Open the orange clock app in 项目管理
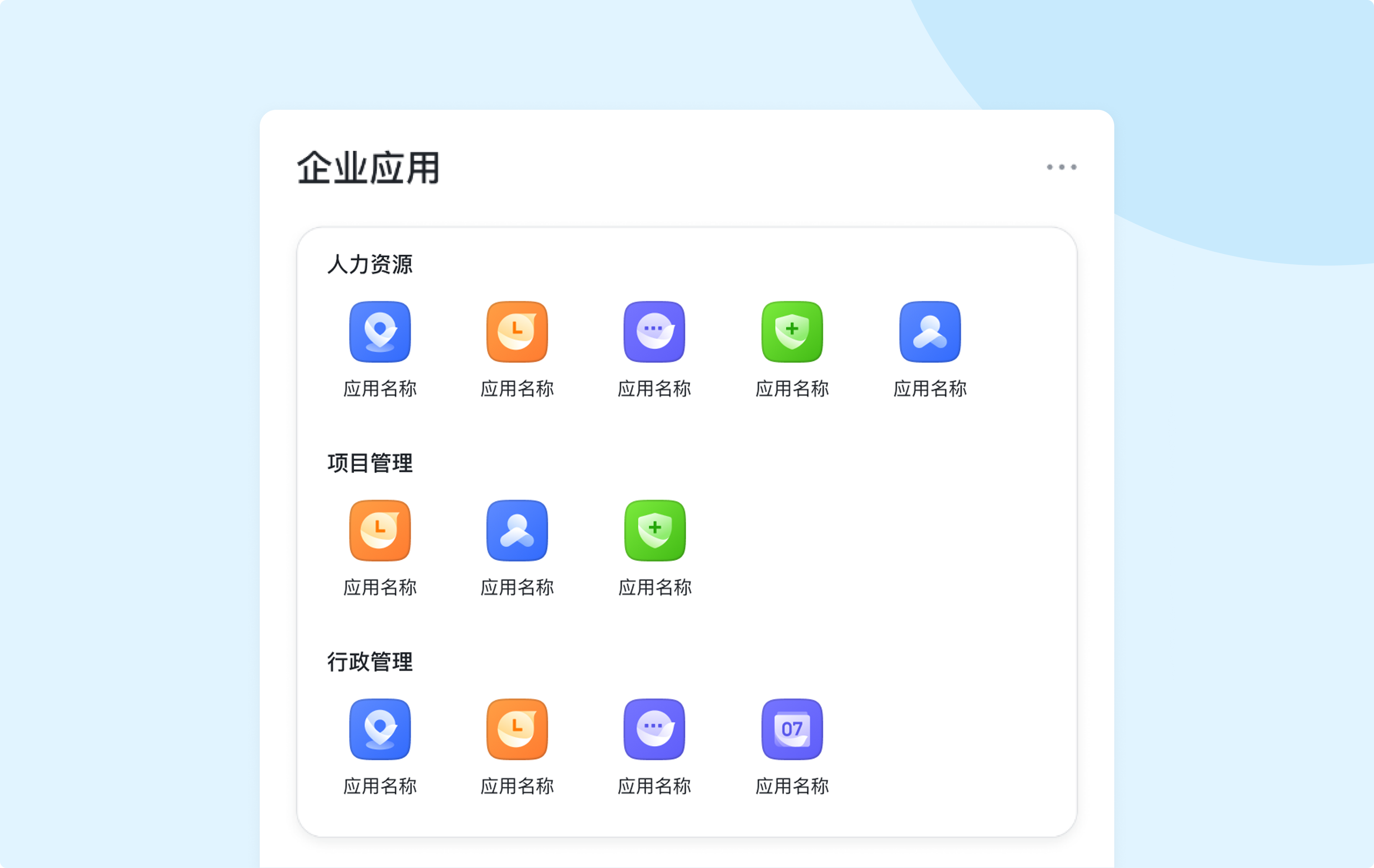The image size is (1374, 868). 380,531
